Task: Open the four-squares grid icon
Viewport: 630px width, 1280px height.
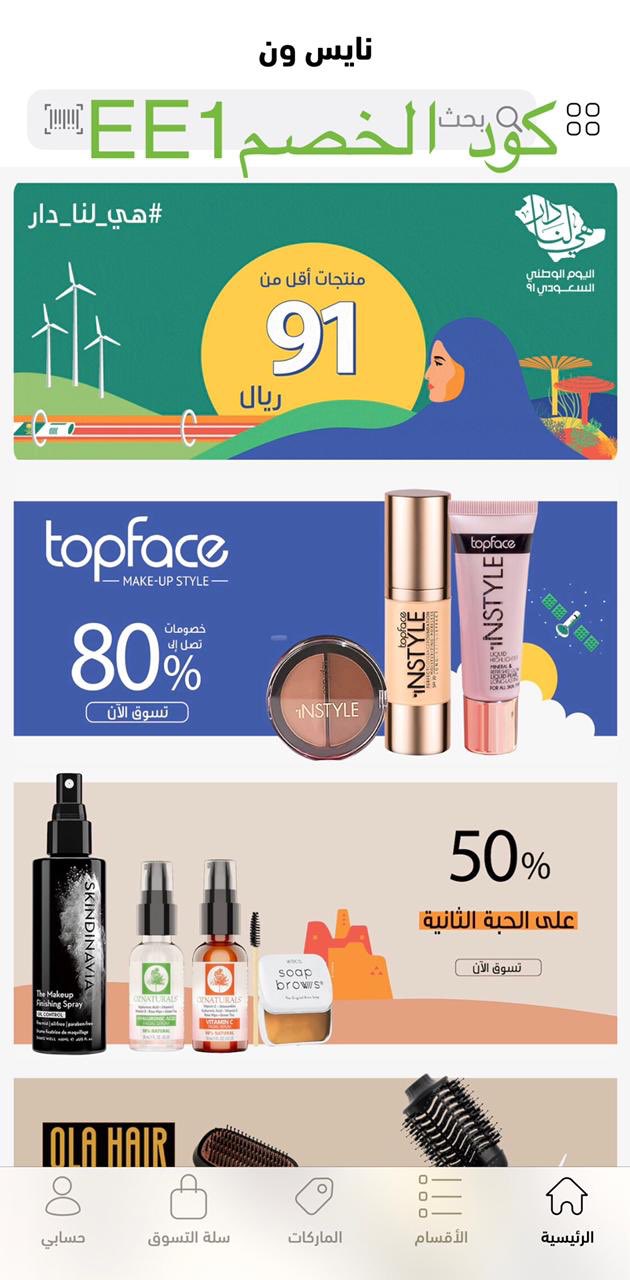Action: click(583, 119)
